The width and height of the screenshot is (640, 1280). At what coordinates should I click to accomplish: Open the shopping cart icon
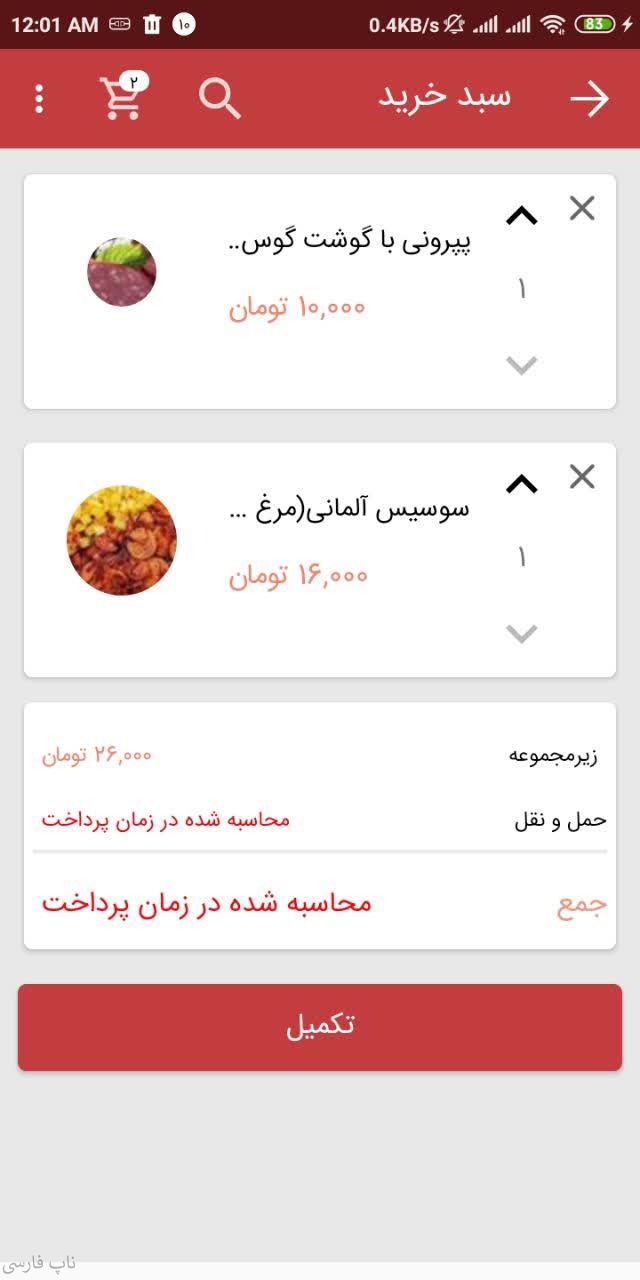(x=122, y=98)
